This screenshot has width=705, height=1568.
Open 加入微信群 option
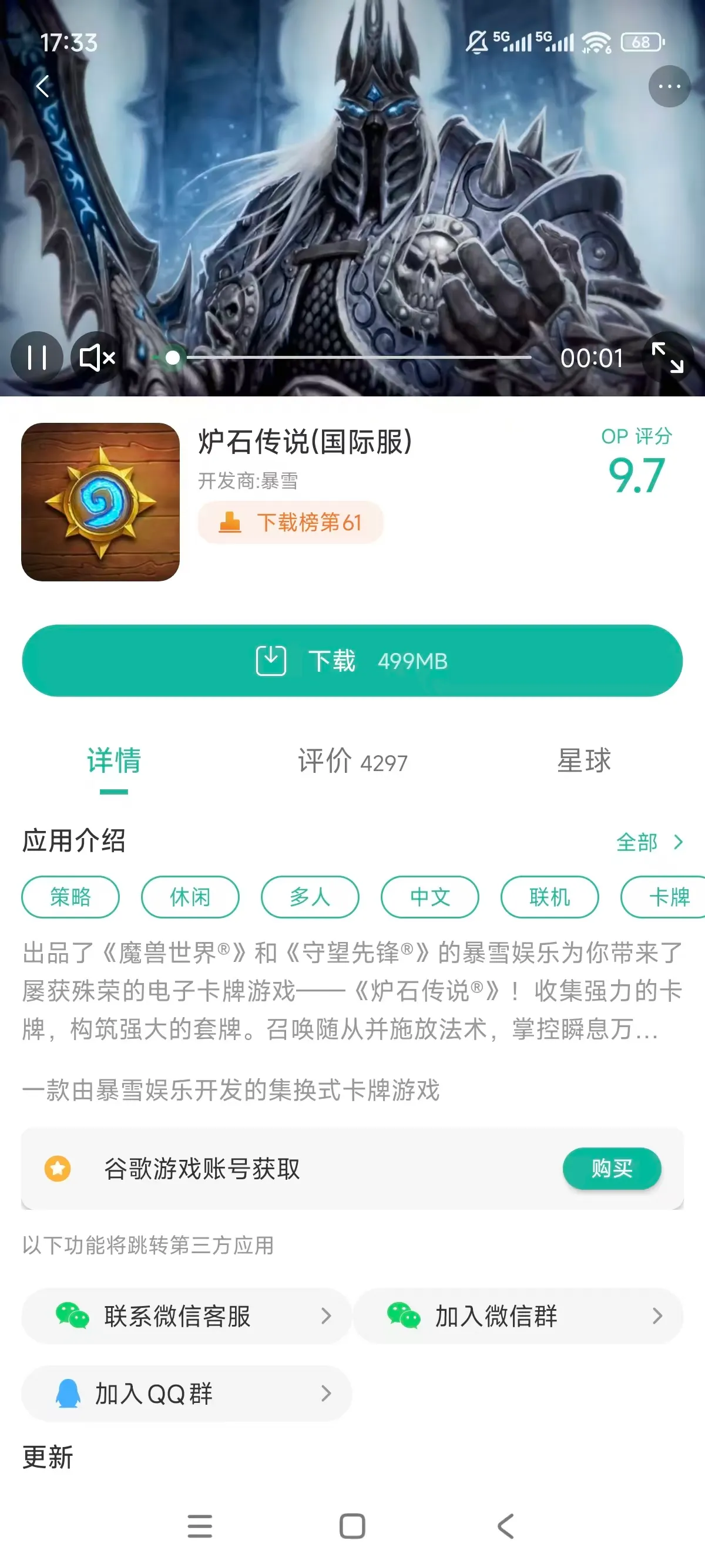coord(518,1316)
